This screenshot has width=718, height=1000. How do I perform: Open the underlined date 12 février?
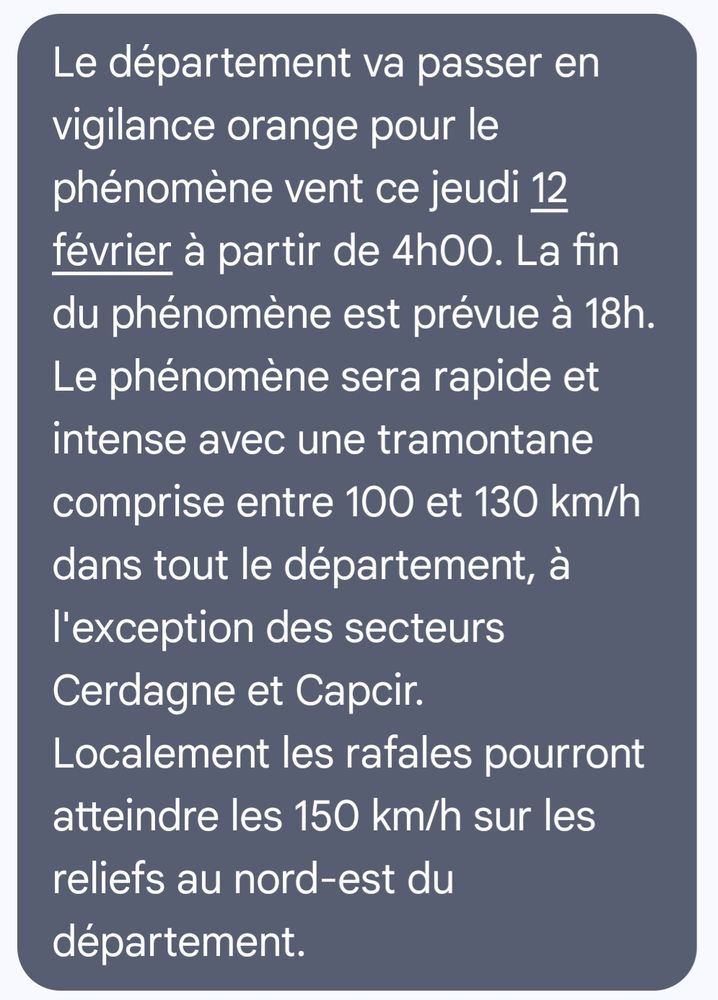click(x=113, y=252)
